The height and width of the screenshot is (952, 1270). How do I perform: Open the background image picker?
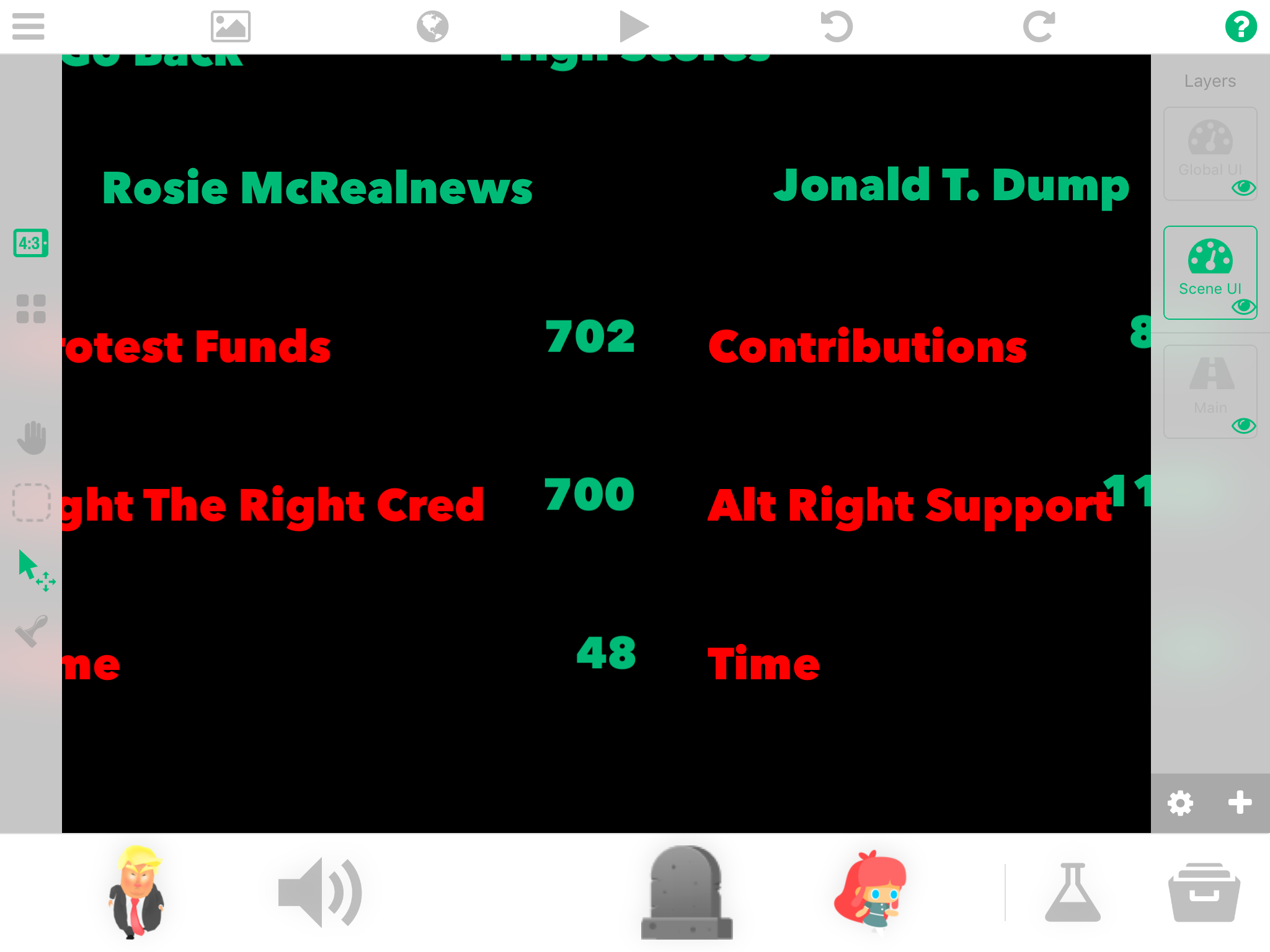click(230, 27)
